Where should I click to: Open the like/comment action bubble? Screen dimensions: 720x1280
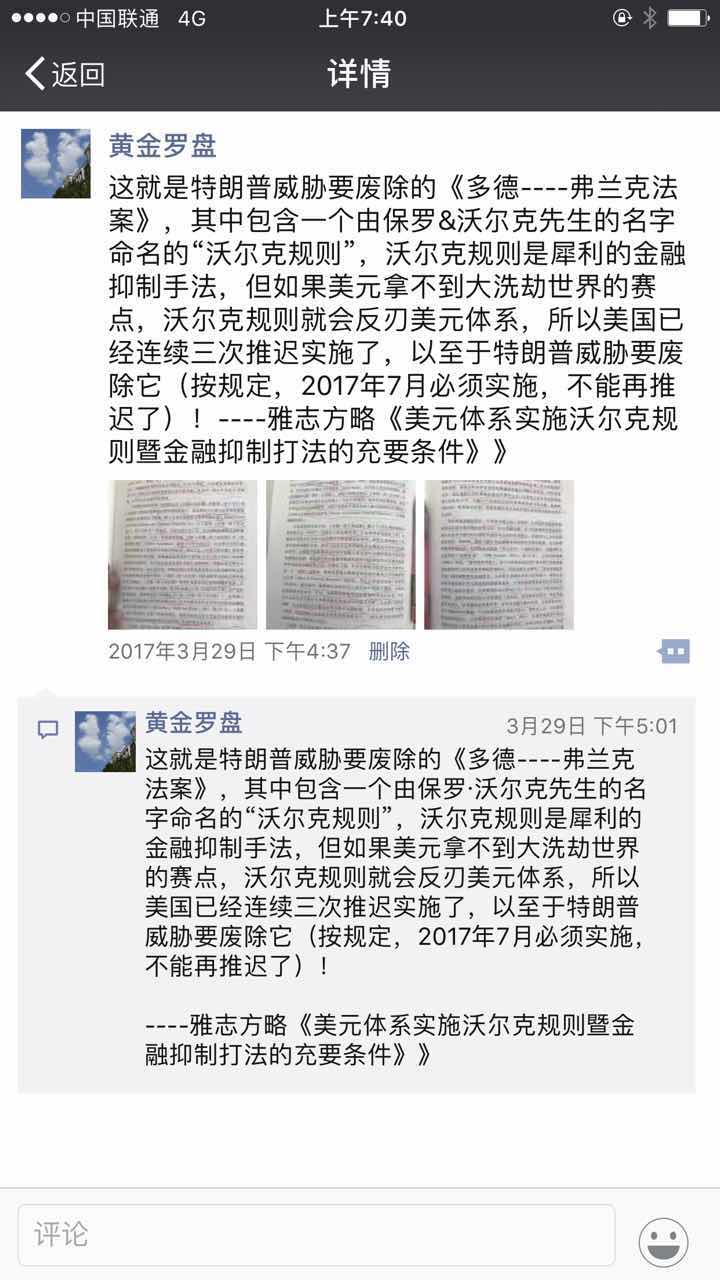[x=674, y=652]
